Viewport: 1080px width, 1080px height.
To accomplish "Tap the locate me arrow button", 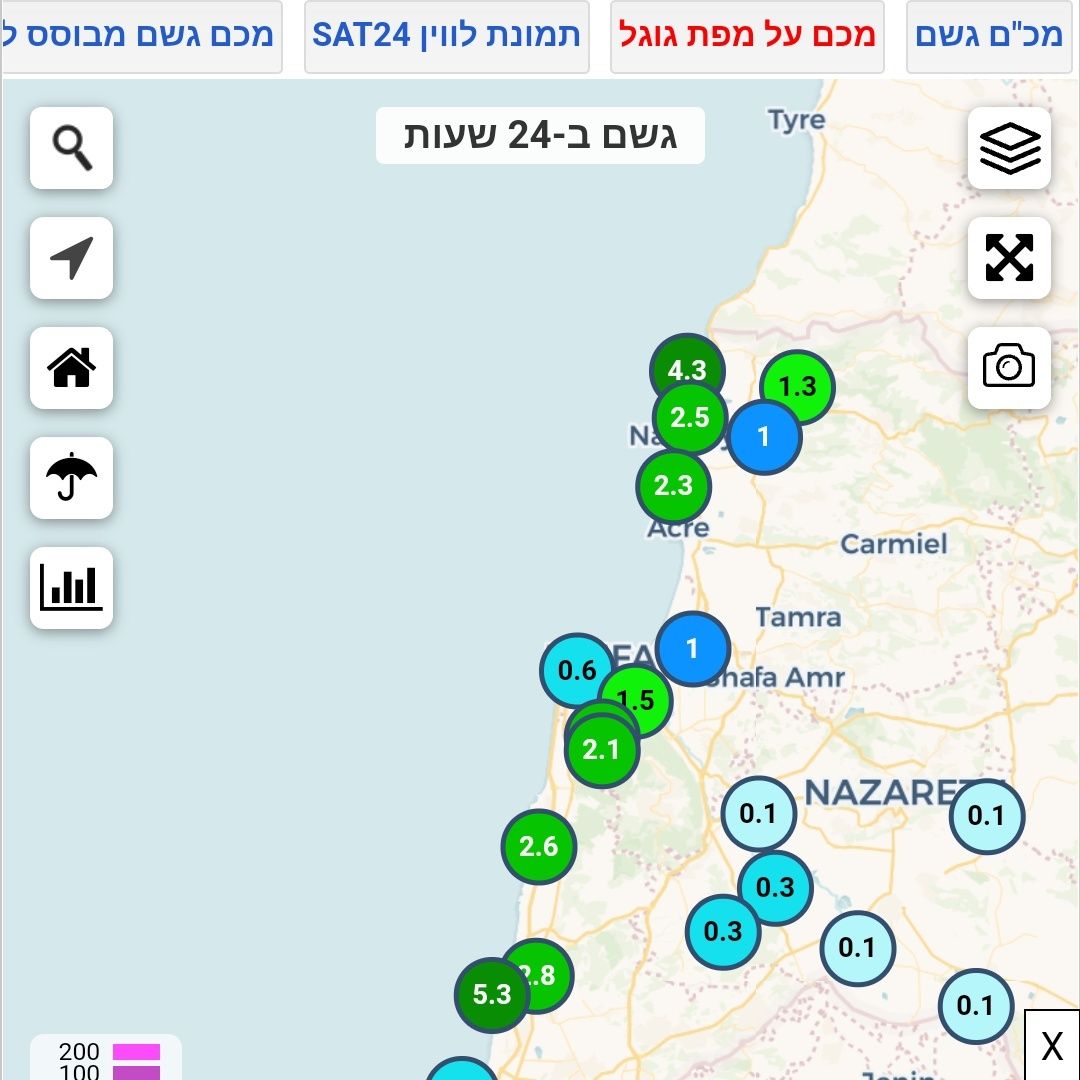I will click(71, 258).
